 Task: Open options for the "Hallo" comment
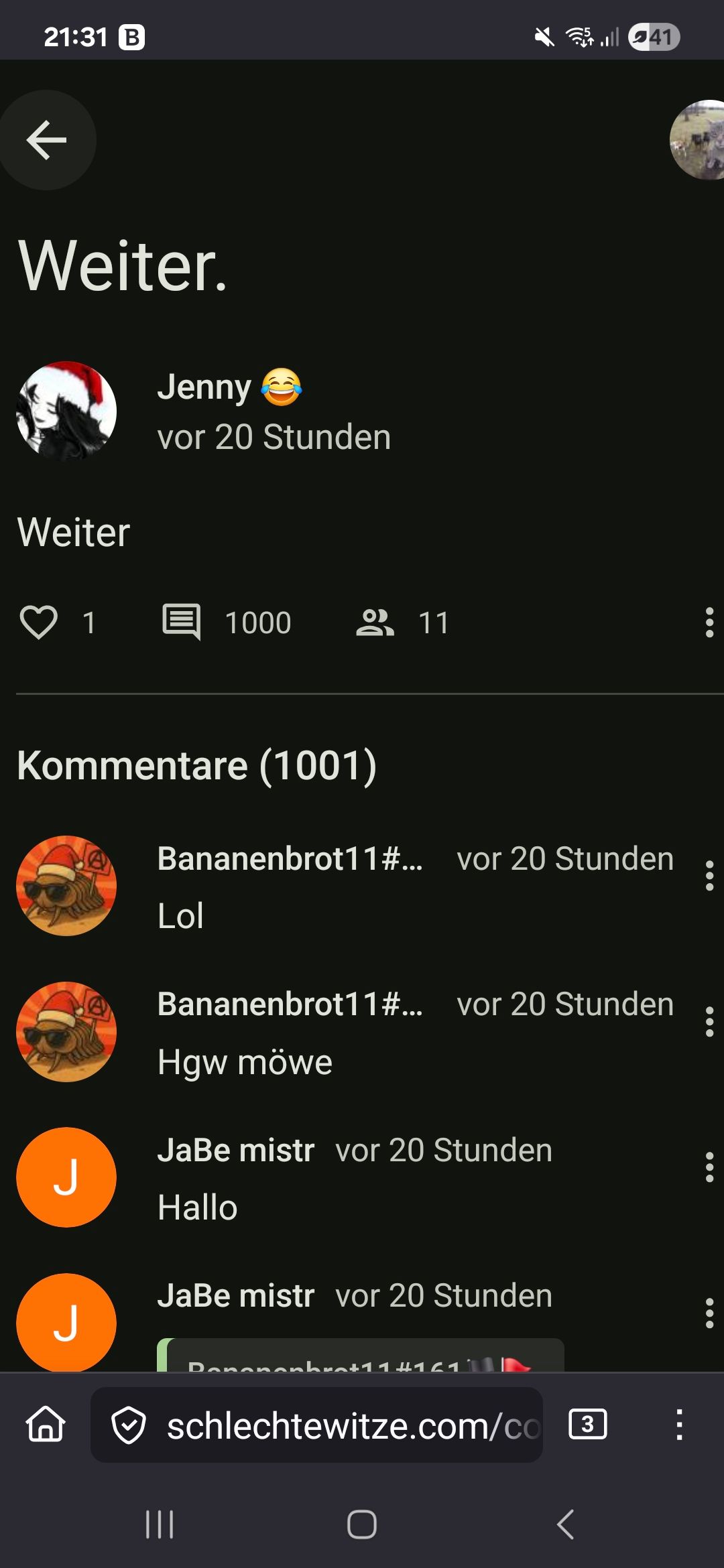pyautogui.click(x=709, y=1167)
